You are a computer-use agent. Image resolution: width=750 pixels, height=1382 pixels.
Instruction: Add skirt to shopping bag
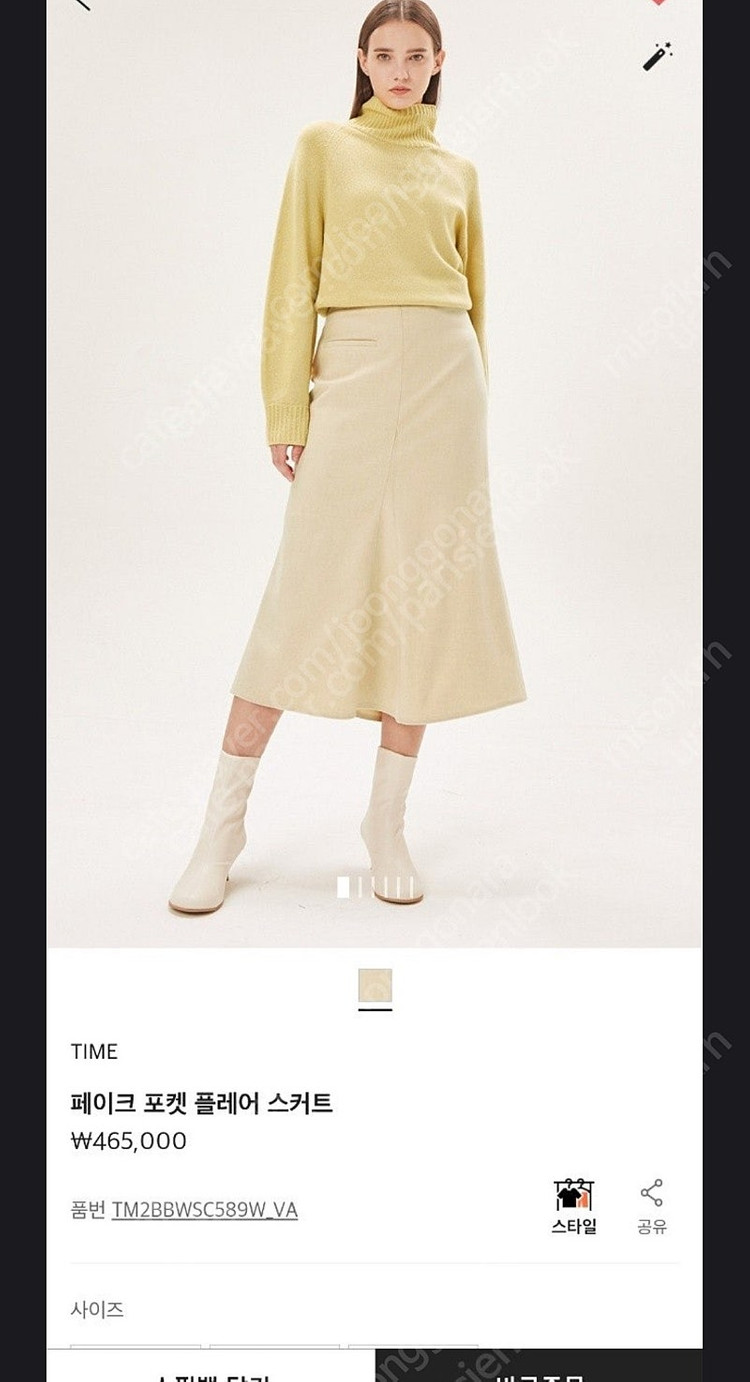[x=211, y=1366]
